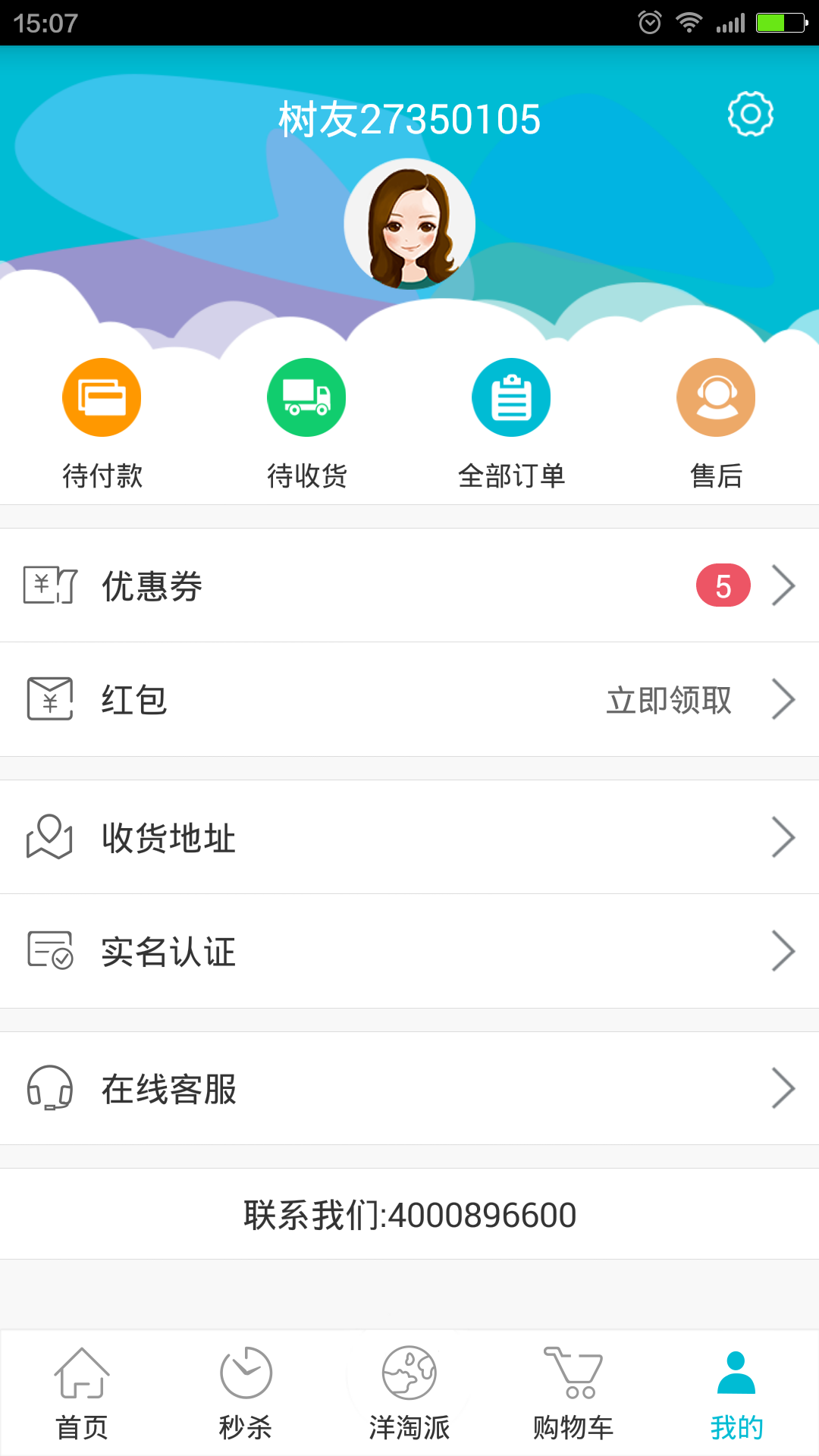Image resolution: width=819 pixels, height=1456 pixels.
Task: Switch to the 首页 home tab
Action: (x=82, y=1394)
